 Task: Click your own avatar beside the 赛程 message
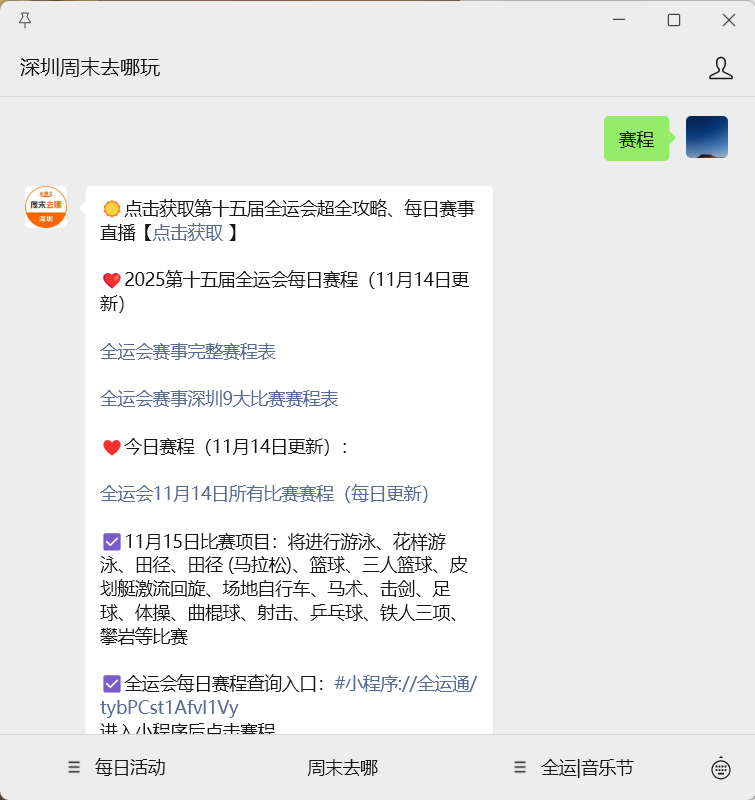706,137
